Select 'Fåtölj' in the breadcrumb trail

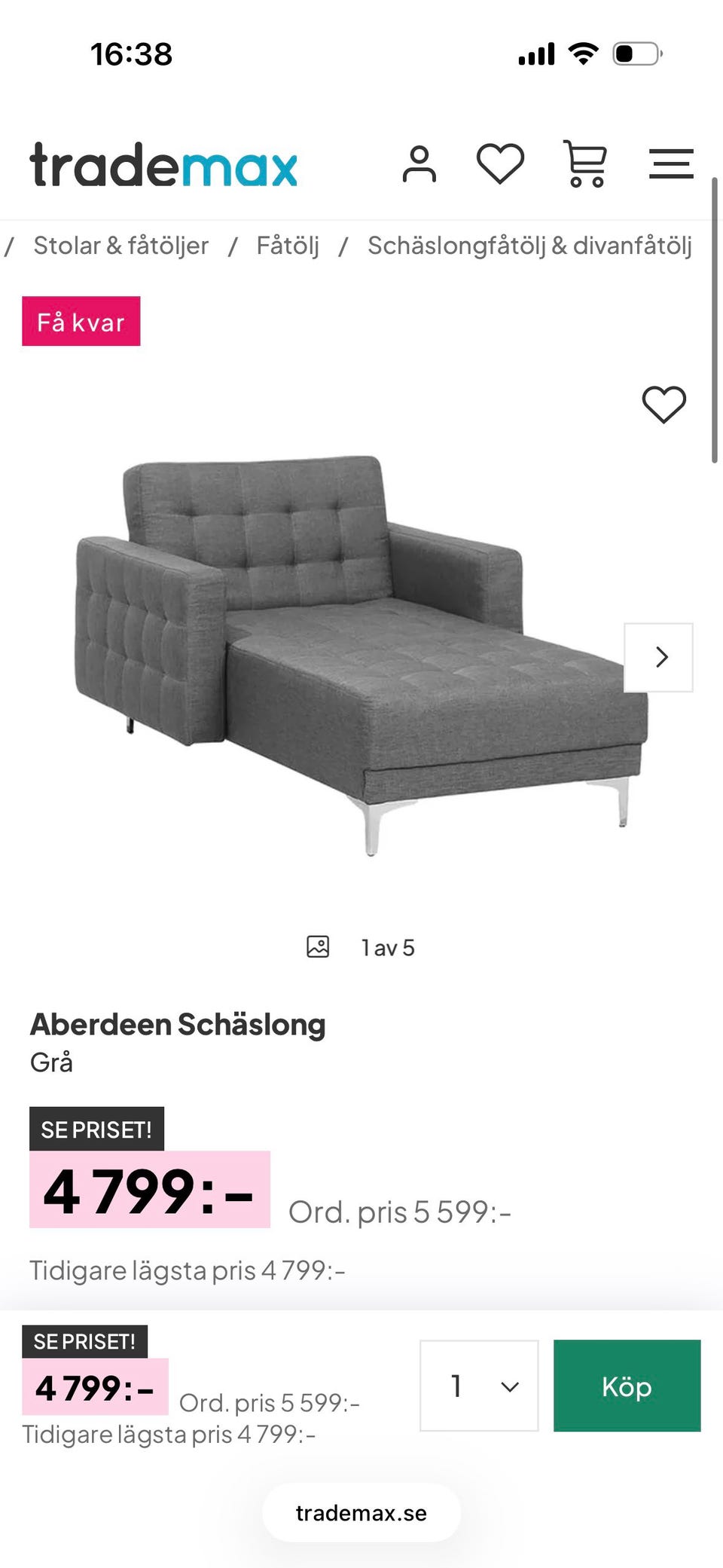tap(288, 245)
